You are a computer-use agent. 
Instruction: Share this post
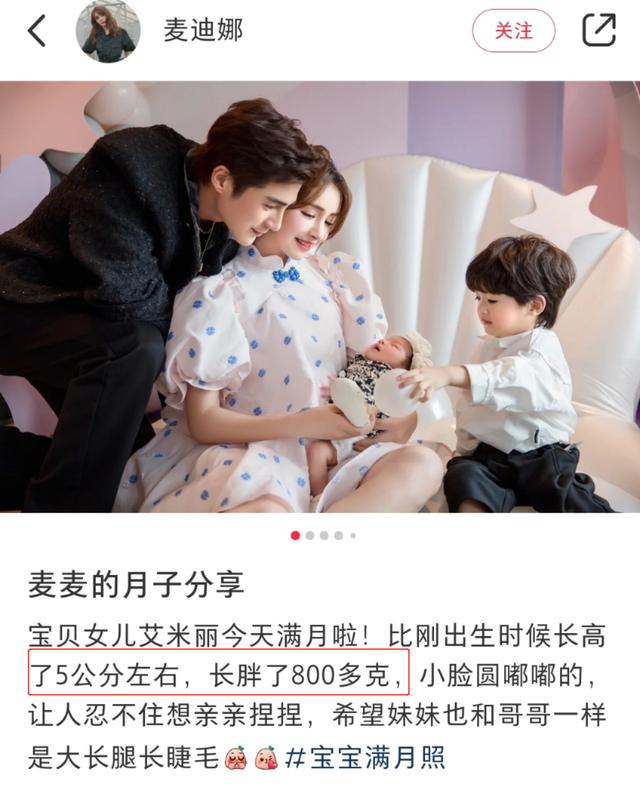pos(598,31)
